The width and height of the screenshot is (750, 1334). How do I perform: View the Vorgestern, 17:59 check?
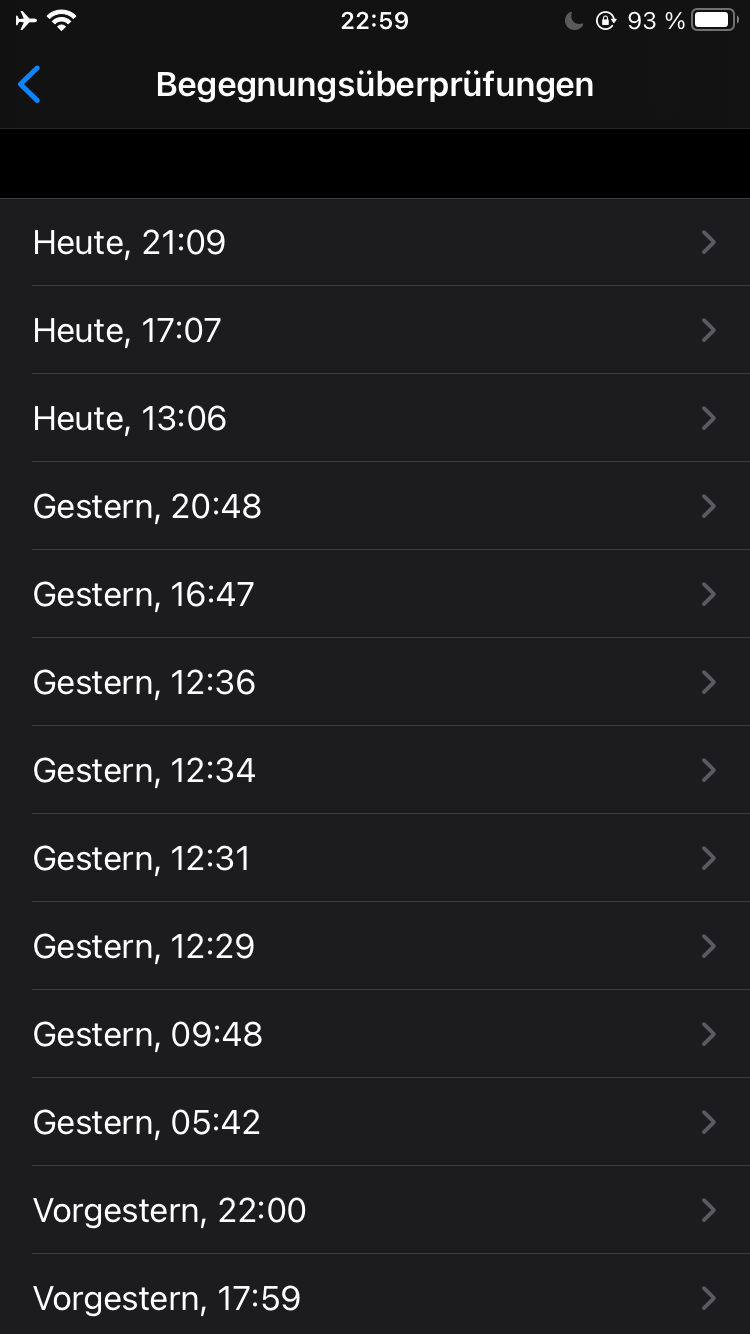[375, 1298]
